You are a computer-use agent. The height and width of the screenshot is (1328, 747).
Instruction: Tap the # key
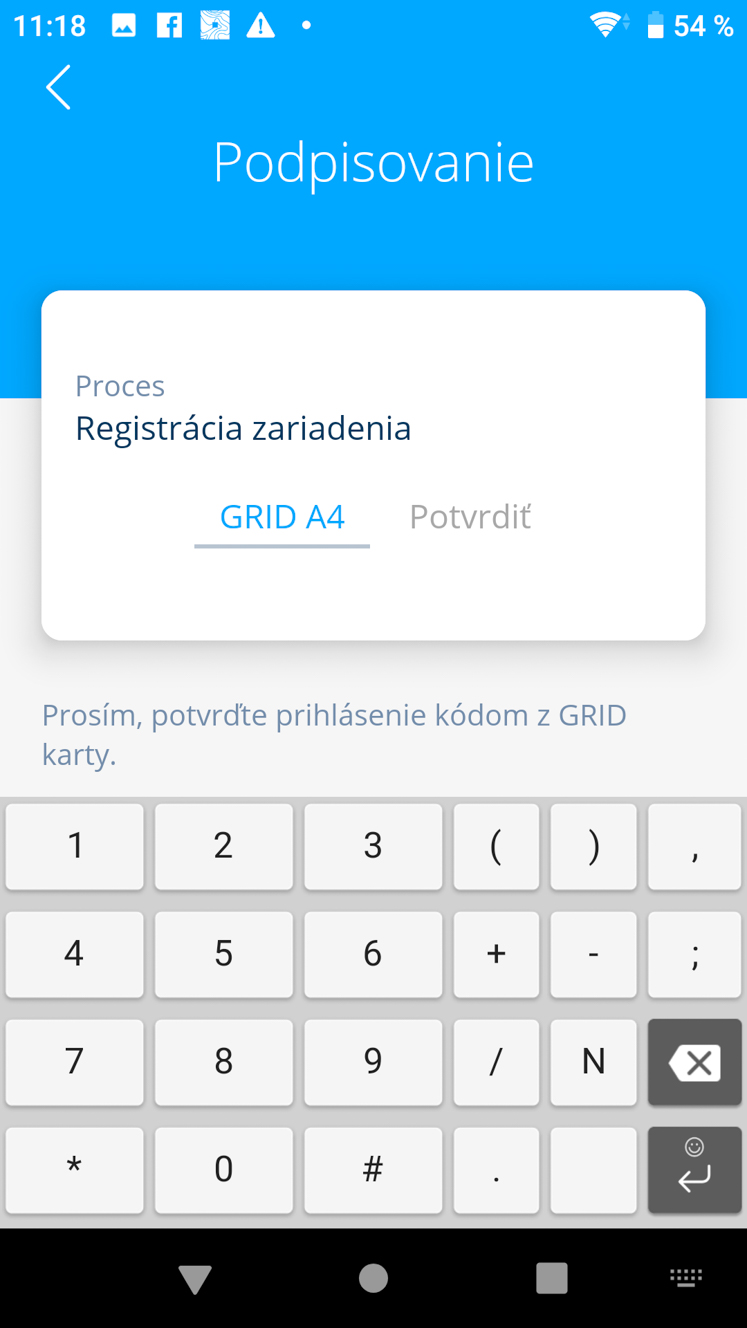tap(373, 1170)
